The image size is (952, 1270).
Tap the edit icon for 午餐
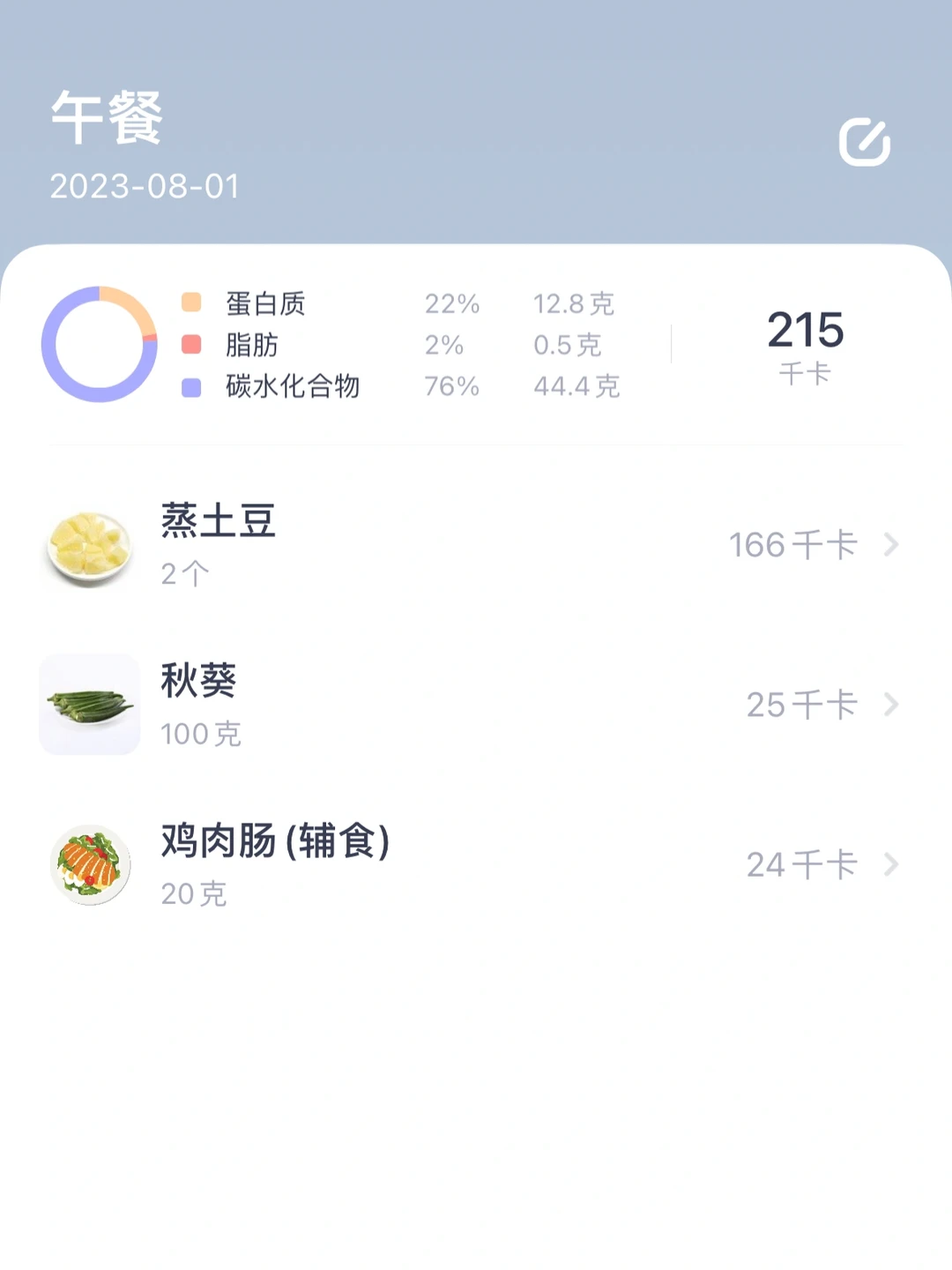click(864, 142)
